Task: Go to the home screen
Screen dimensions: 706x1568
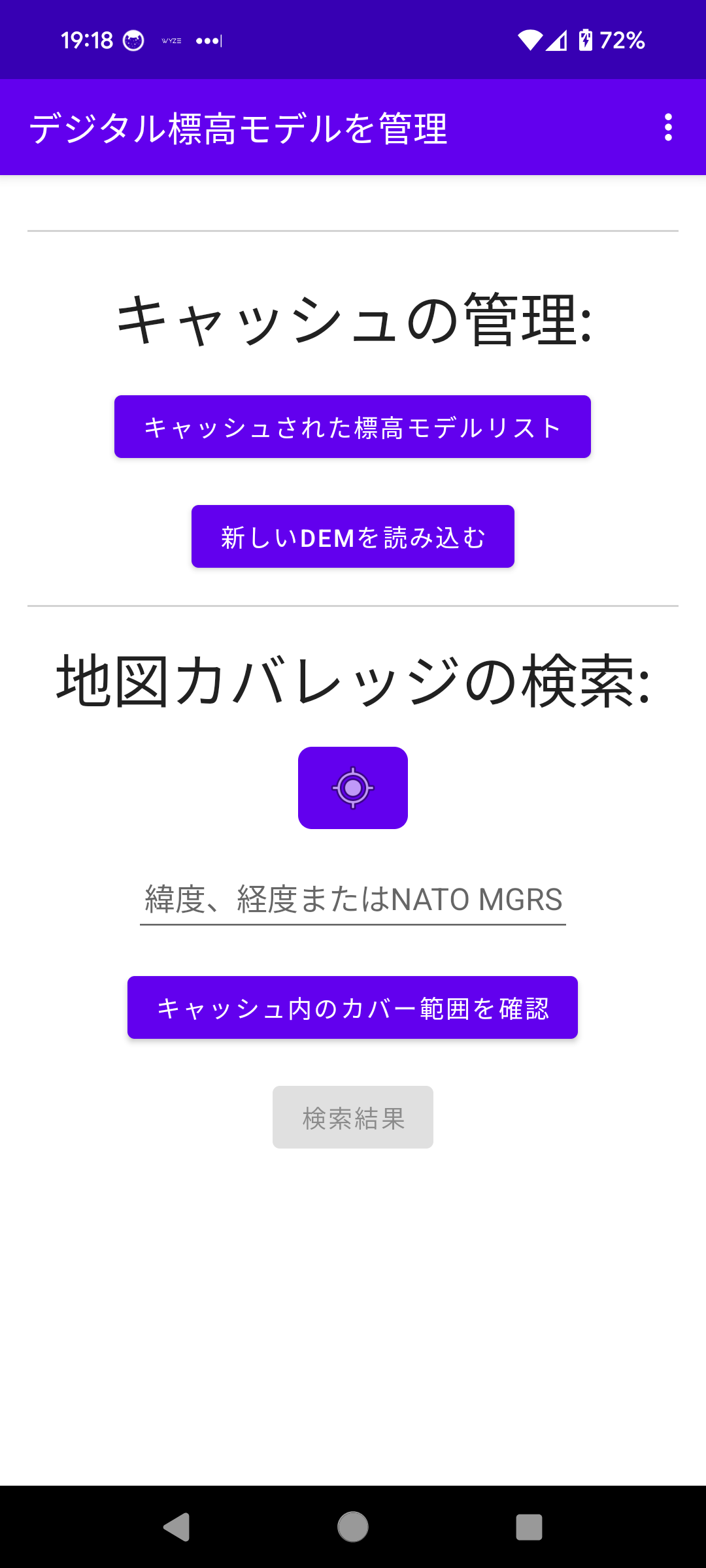Action: 353,1527
